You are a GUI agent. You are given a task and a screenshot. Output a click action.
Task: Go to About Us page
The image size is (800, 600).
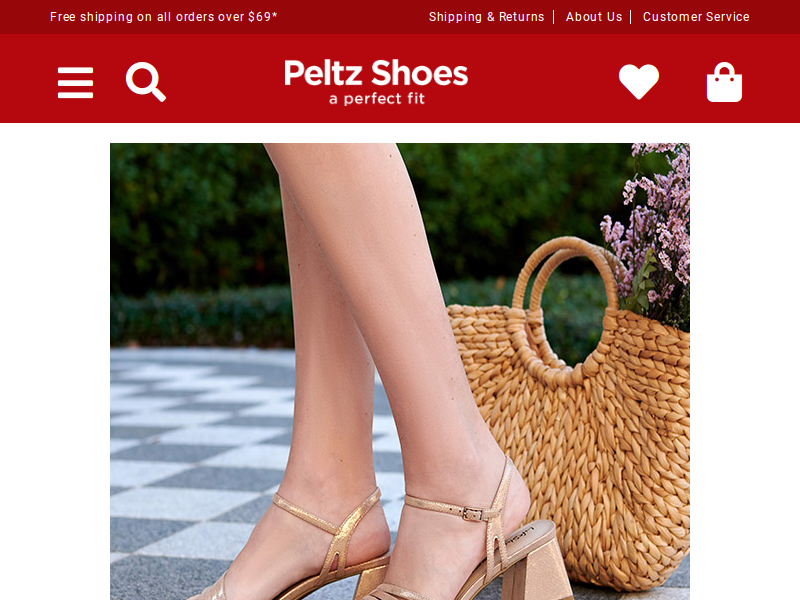593,17
